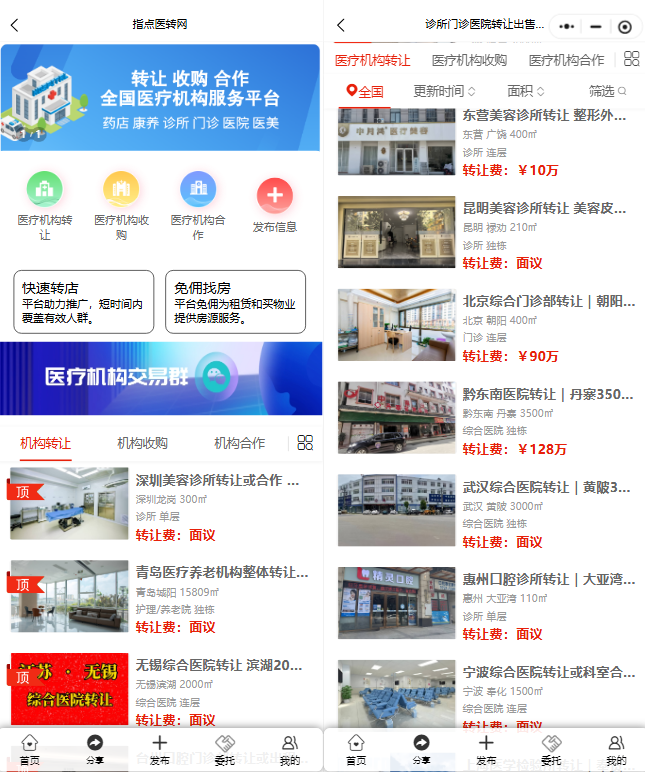Open the 免佣找房 service card
The height and width of the screenshot is (772, 645).
[235, 301]
